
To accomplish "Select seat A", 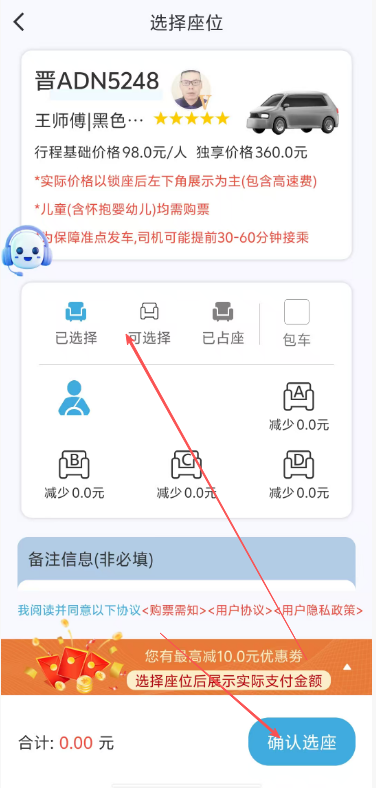I will (299, 397).
